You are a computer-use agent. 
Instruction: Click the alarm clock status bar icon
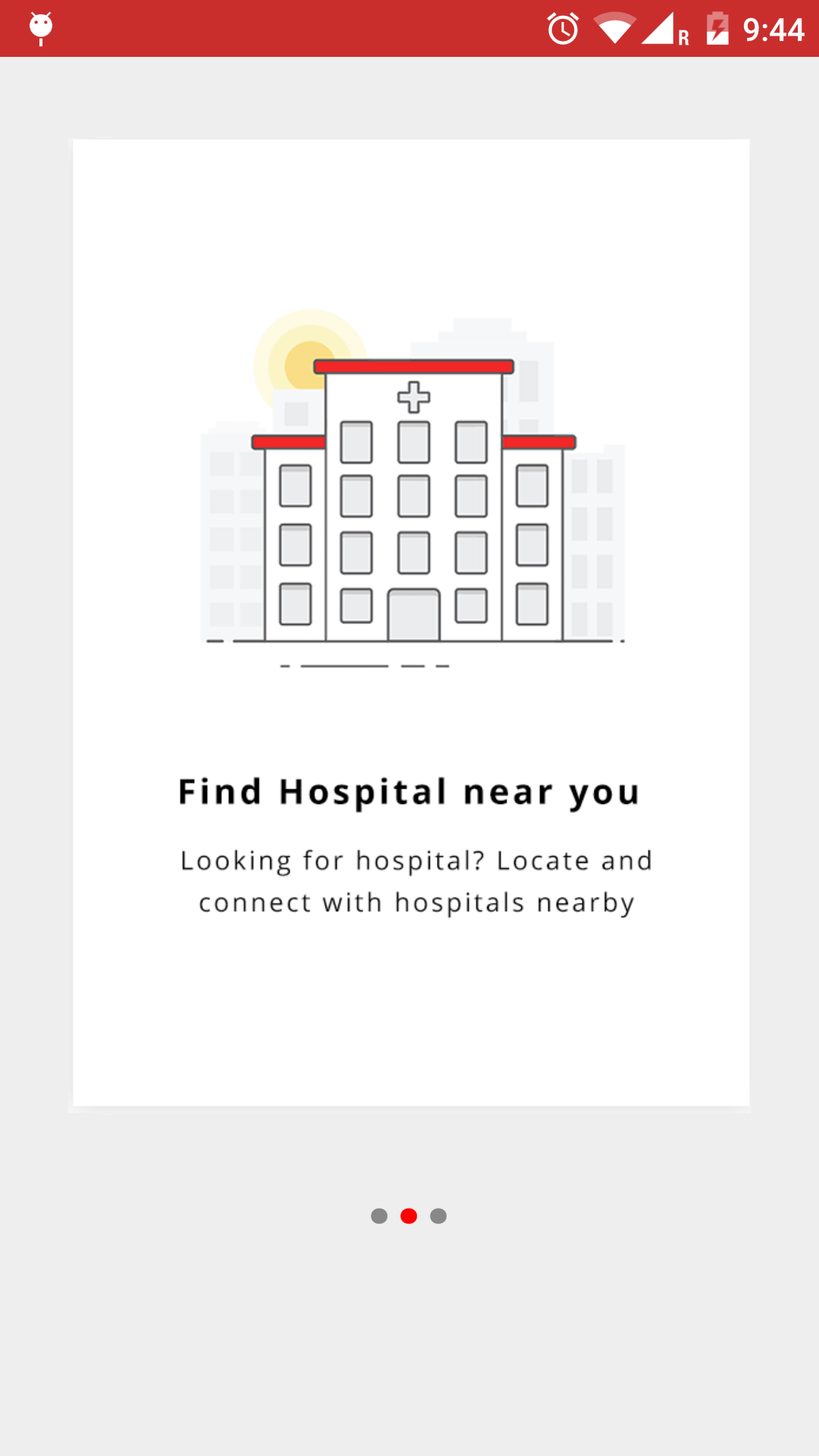coord(562,27)
